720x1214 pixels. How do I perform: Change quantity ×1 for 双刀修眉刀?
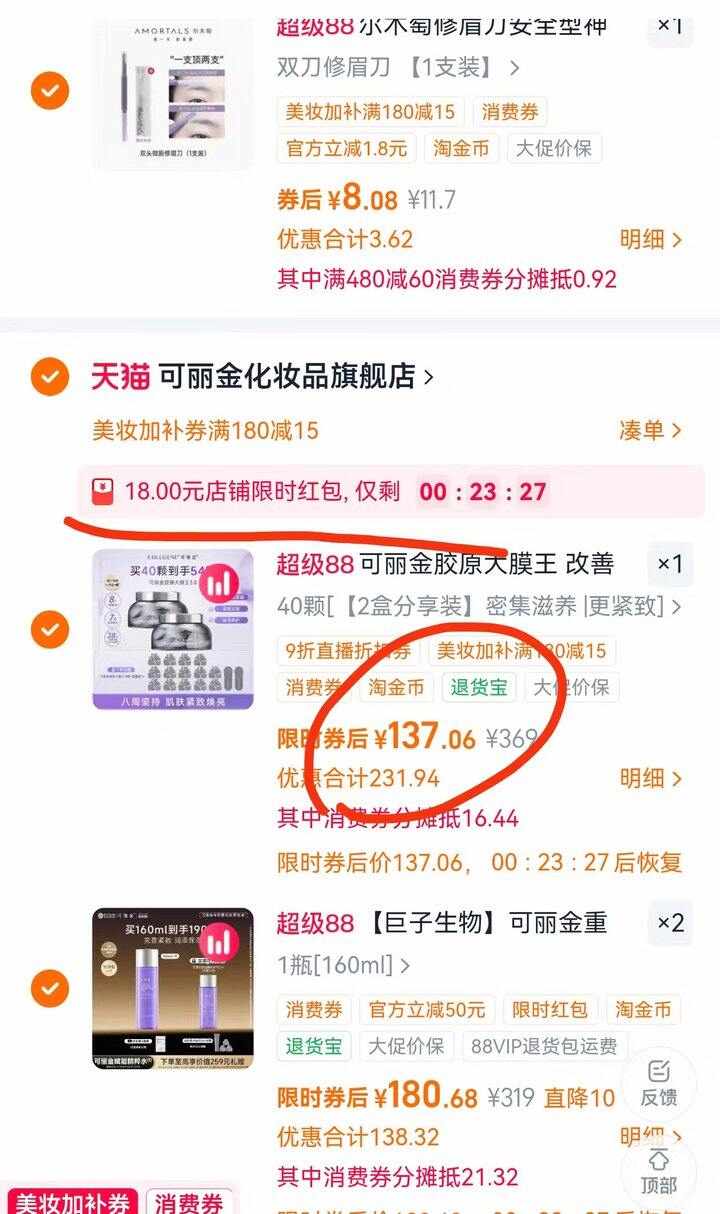pyautogui.click(x=670, y=26)
